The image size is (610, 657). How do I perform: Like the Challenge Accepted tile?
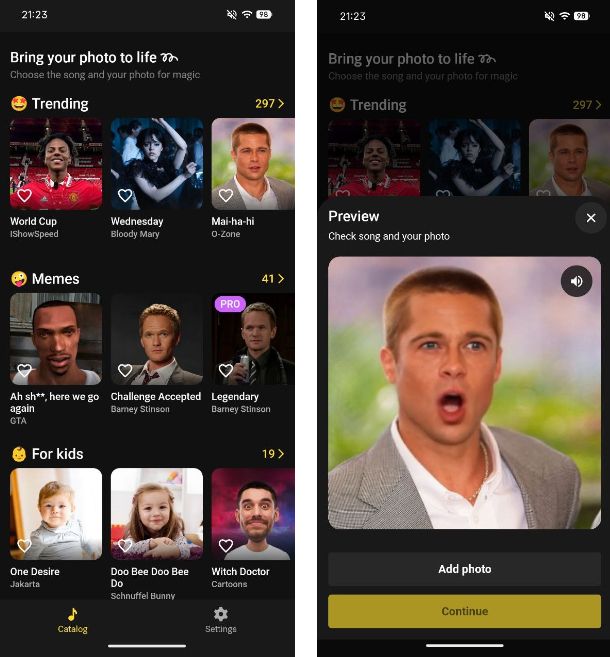[125, 371]
